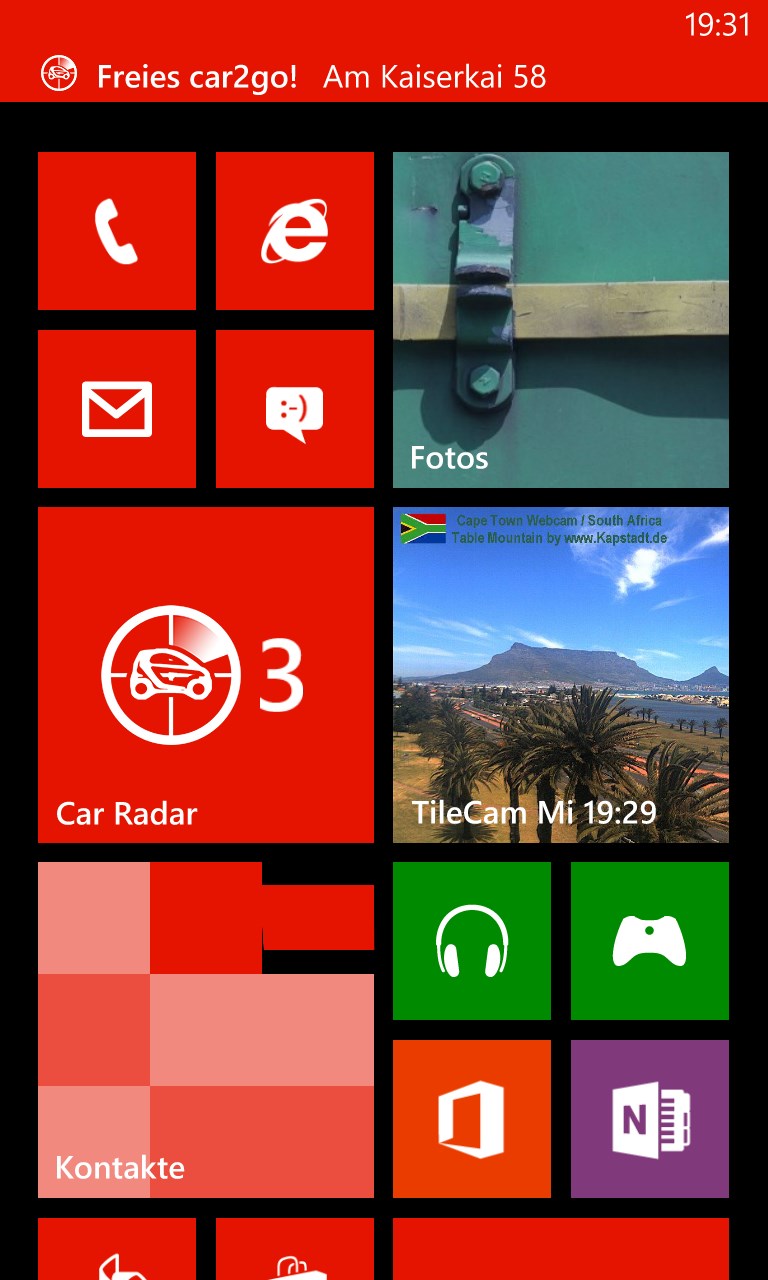This screenshot has height=1280, width=768.
Task: Launch Internet Explorer
Action: click(295, 231)
